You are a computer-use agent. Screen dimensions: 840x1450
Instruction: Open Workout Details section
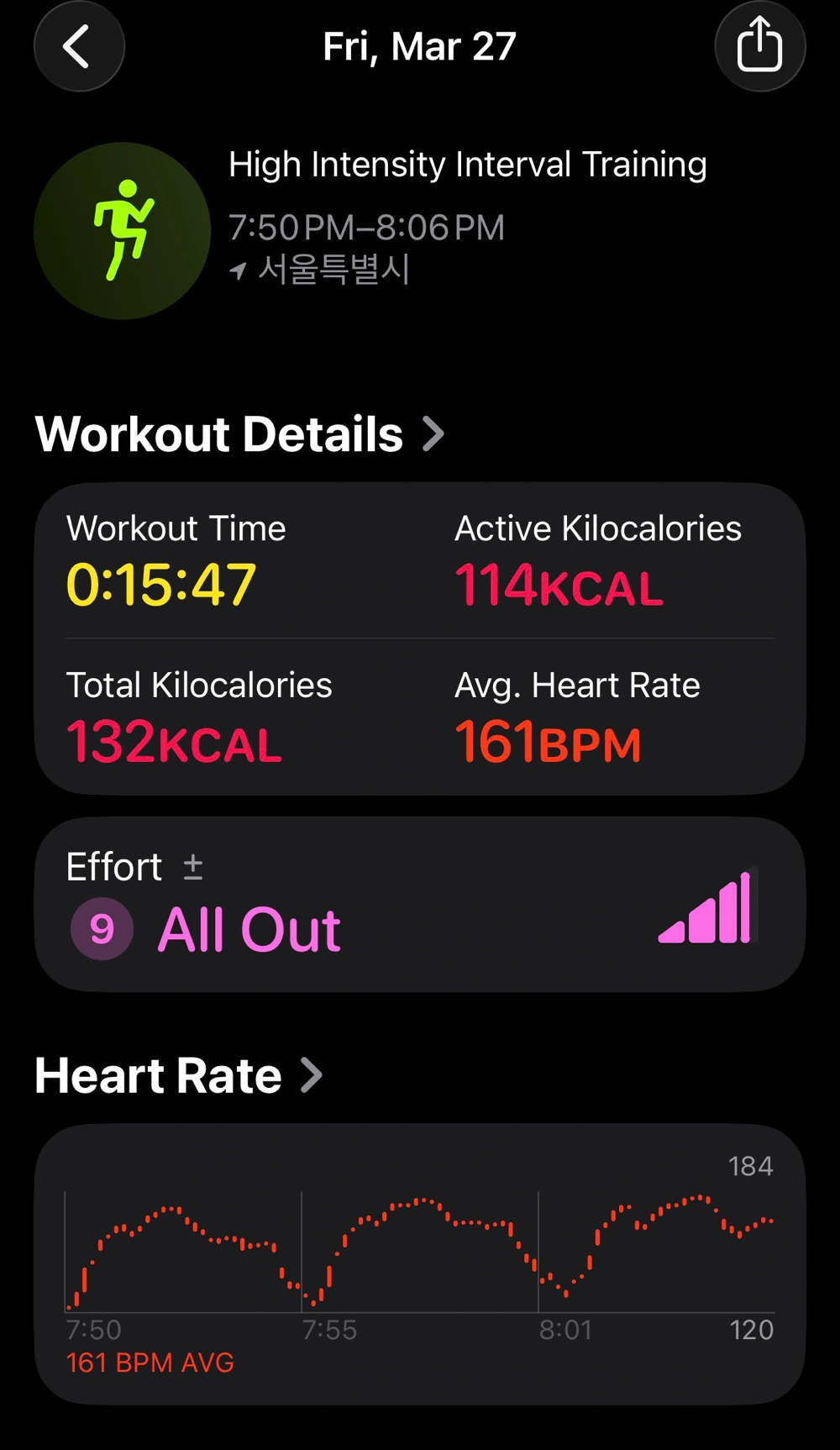pyautogui.click(x=239, y=434)
